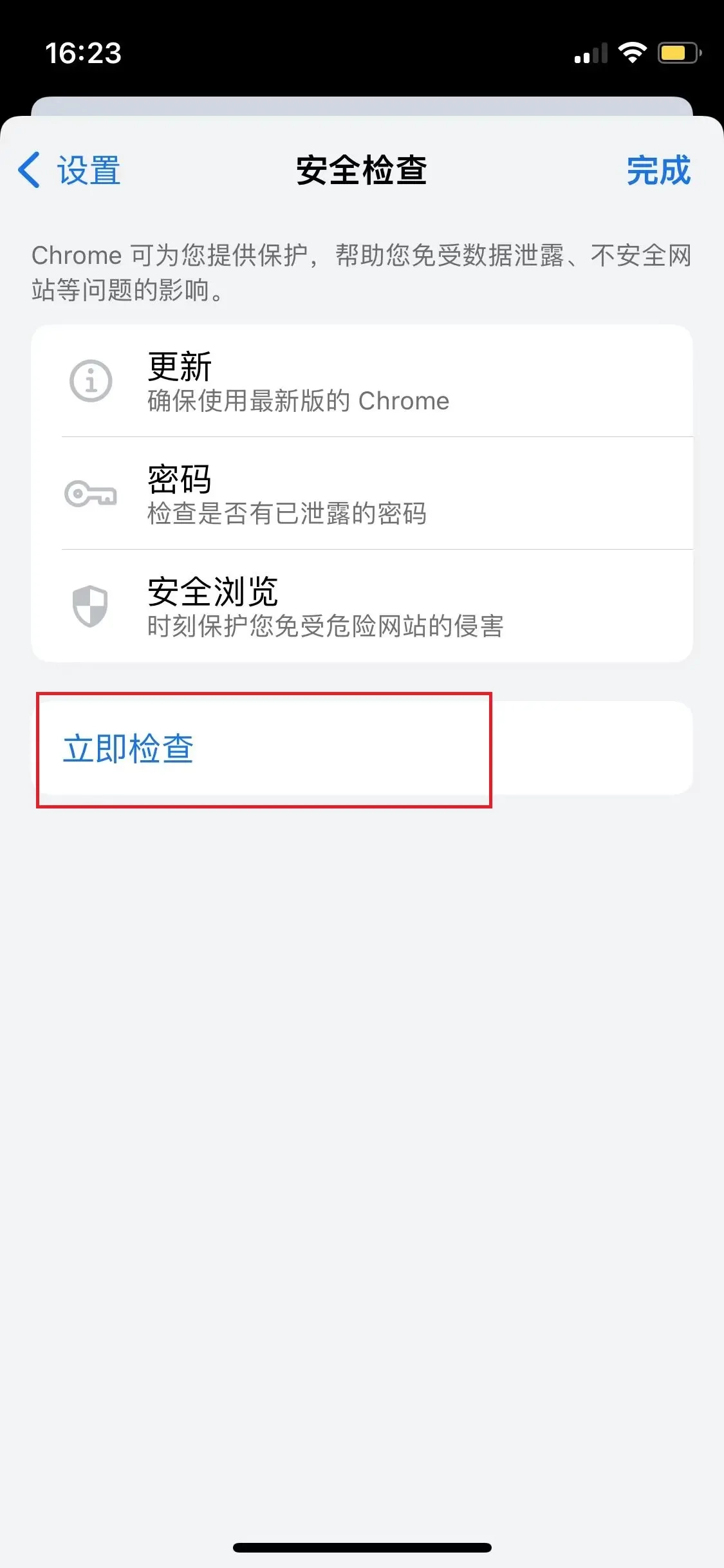The image size is (724, 1568).
Task: Click the shield icon for 安全浏览
Action: (x=90, y=605)
